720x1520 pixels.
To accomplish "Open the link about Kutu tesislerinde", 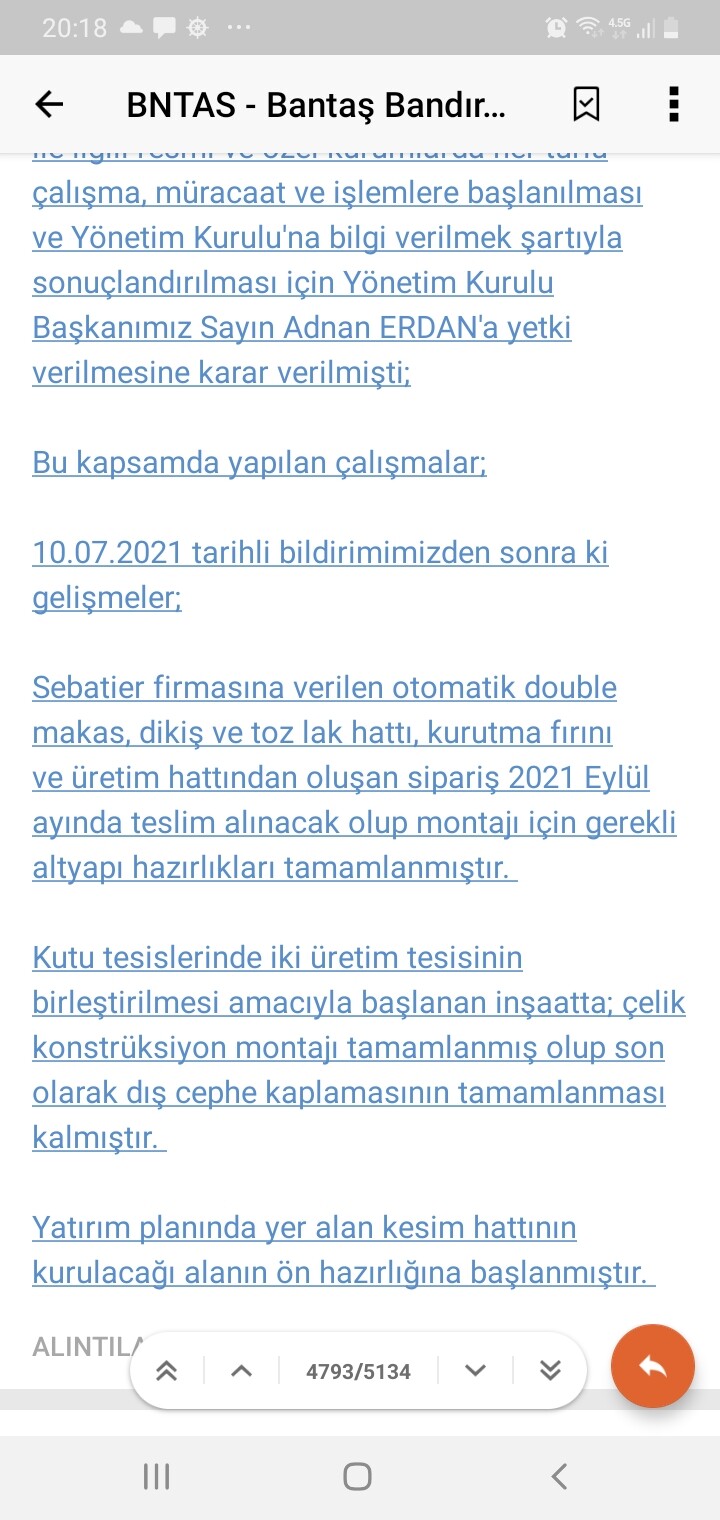I will [x=359, y=1048].
